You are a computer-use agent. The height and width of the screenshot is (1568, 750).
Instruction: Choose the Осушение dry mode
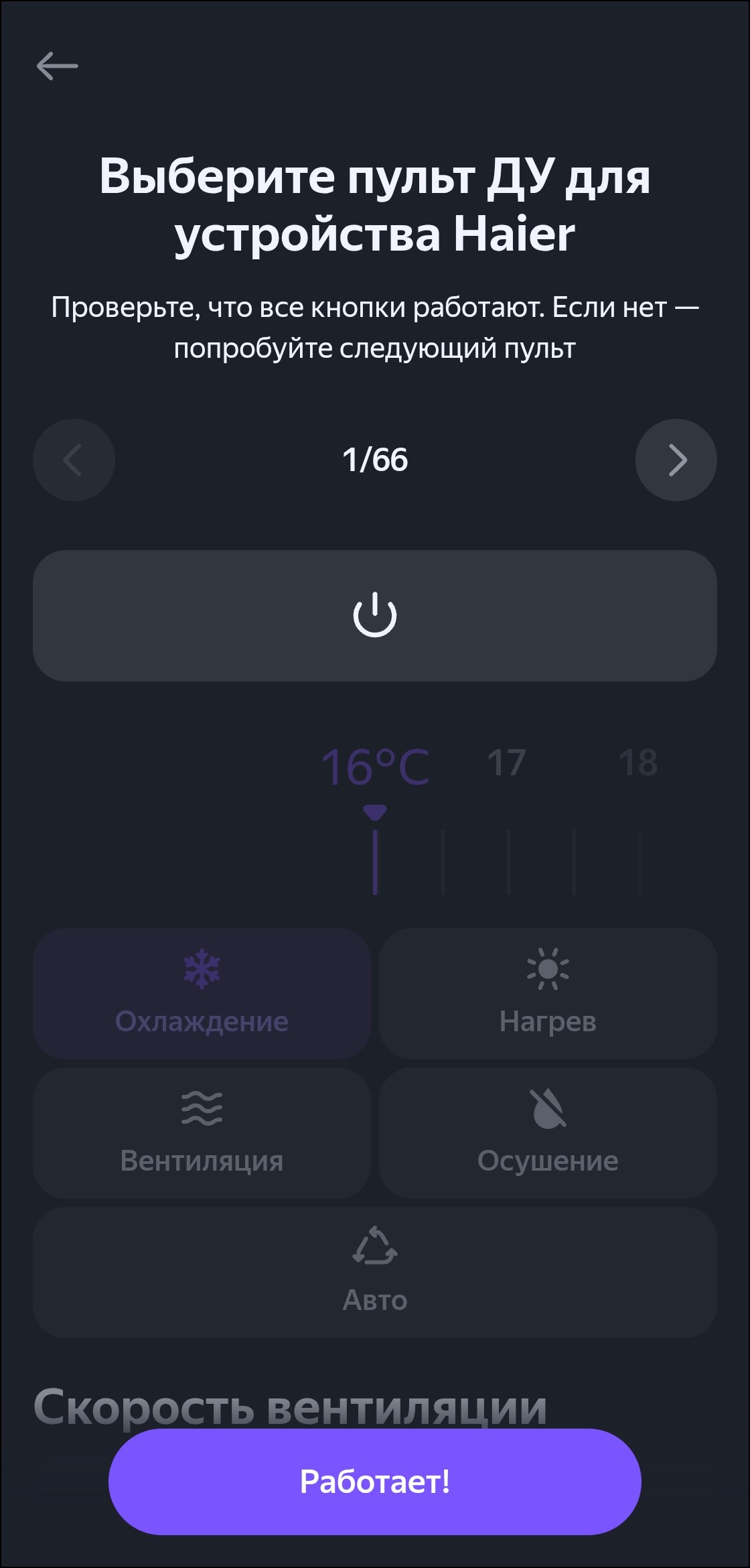pyautogui.click(x=548, y=1133)
